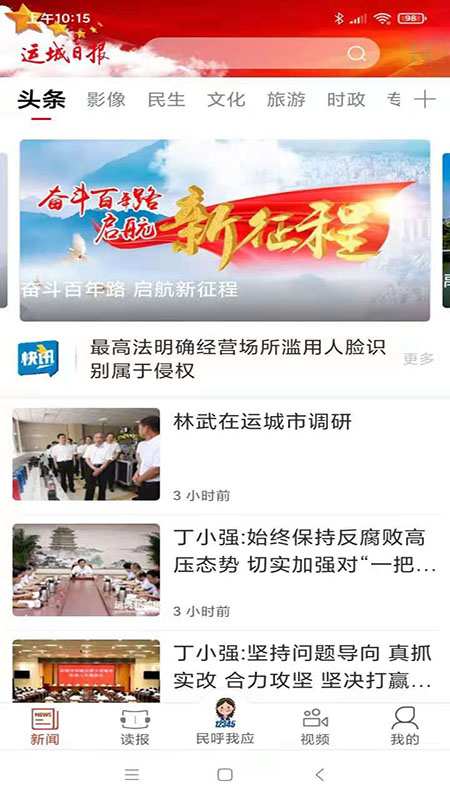Open the search box in the header

click(263, 53)
